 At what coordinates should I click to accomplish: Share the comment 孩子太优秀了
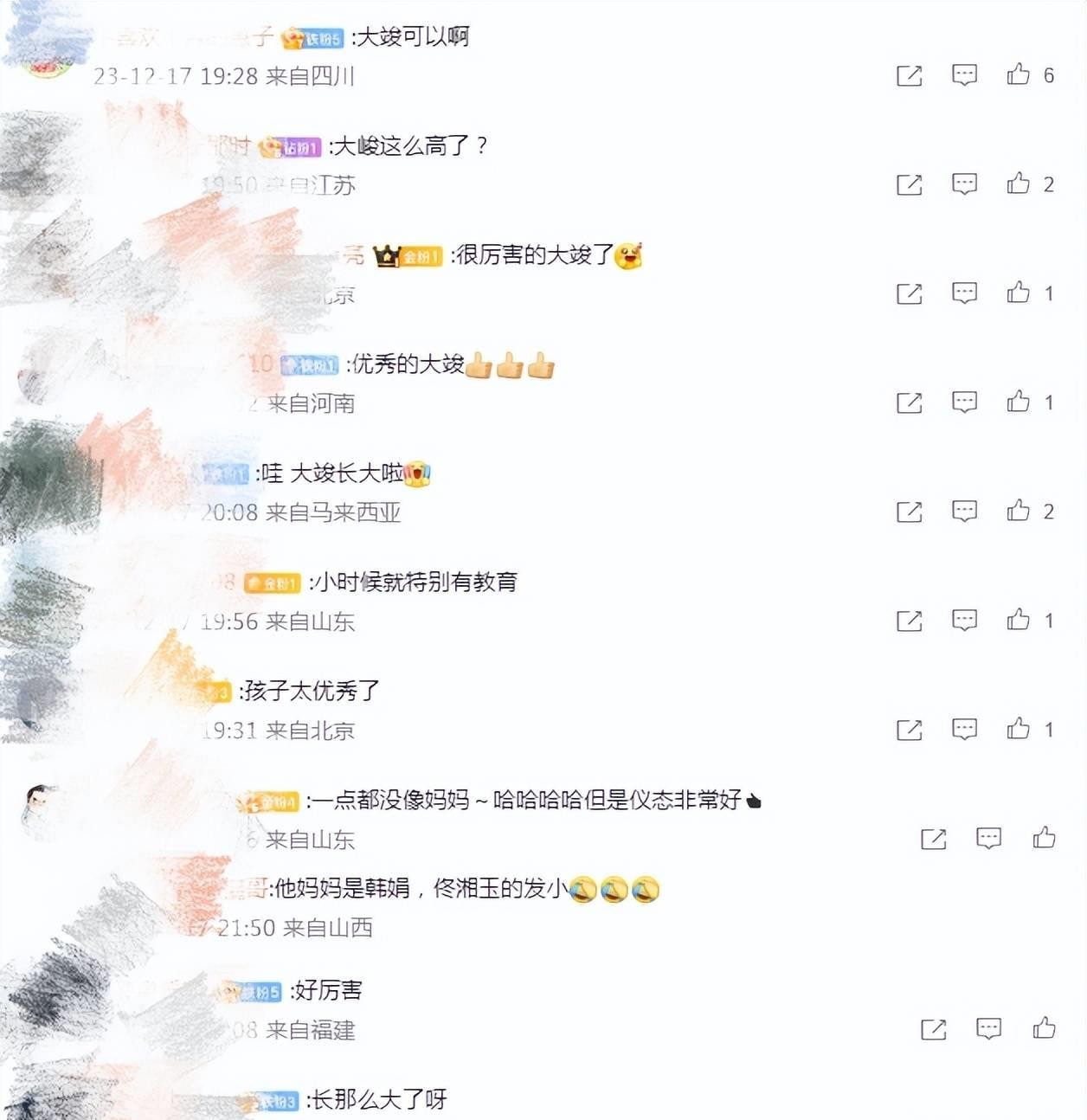909,731
